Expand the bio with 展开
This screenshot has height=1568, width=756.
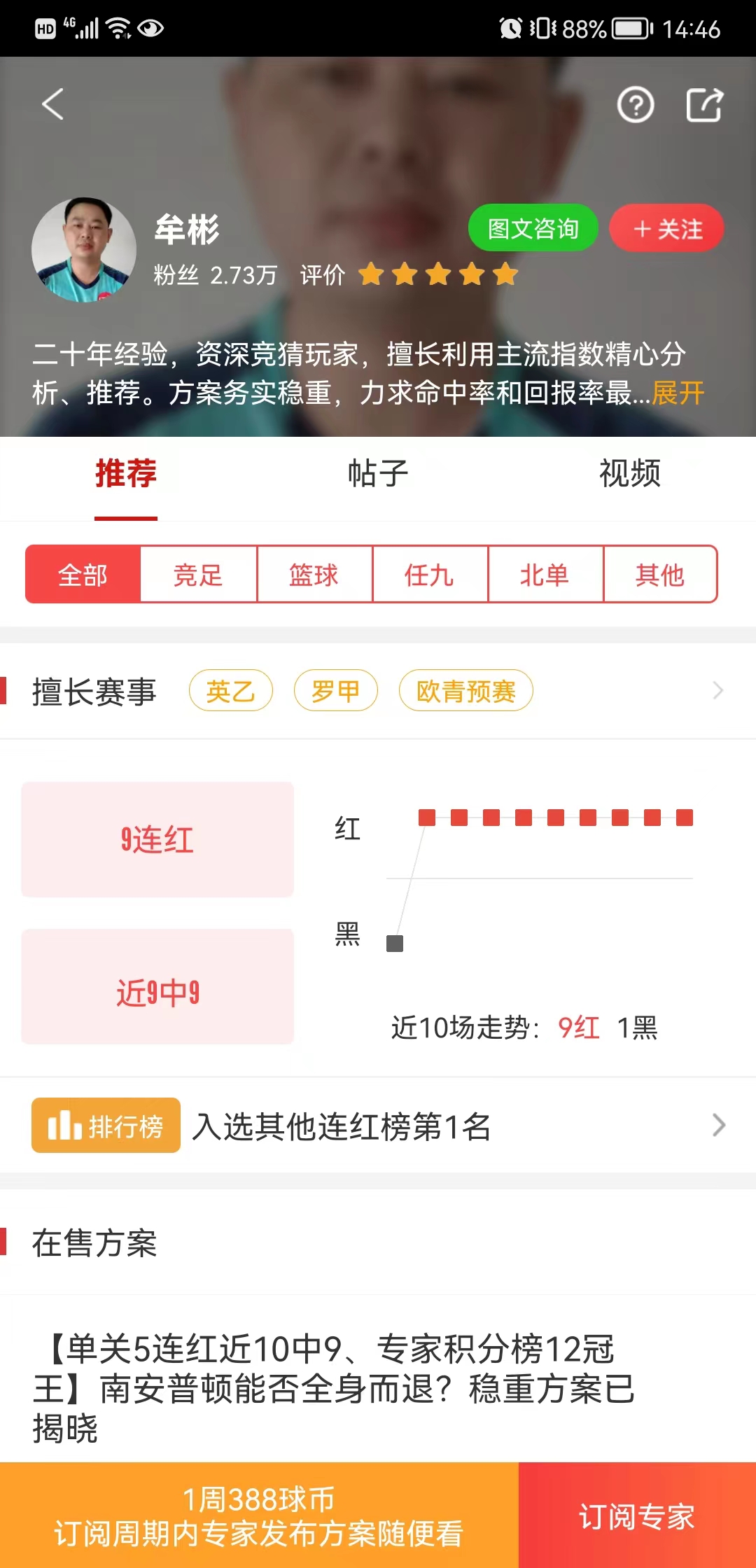click(678, 393)
